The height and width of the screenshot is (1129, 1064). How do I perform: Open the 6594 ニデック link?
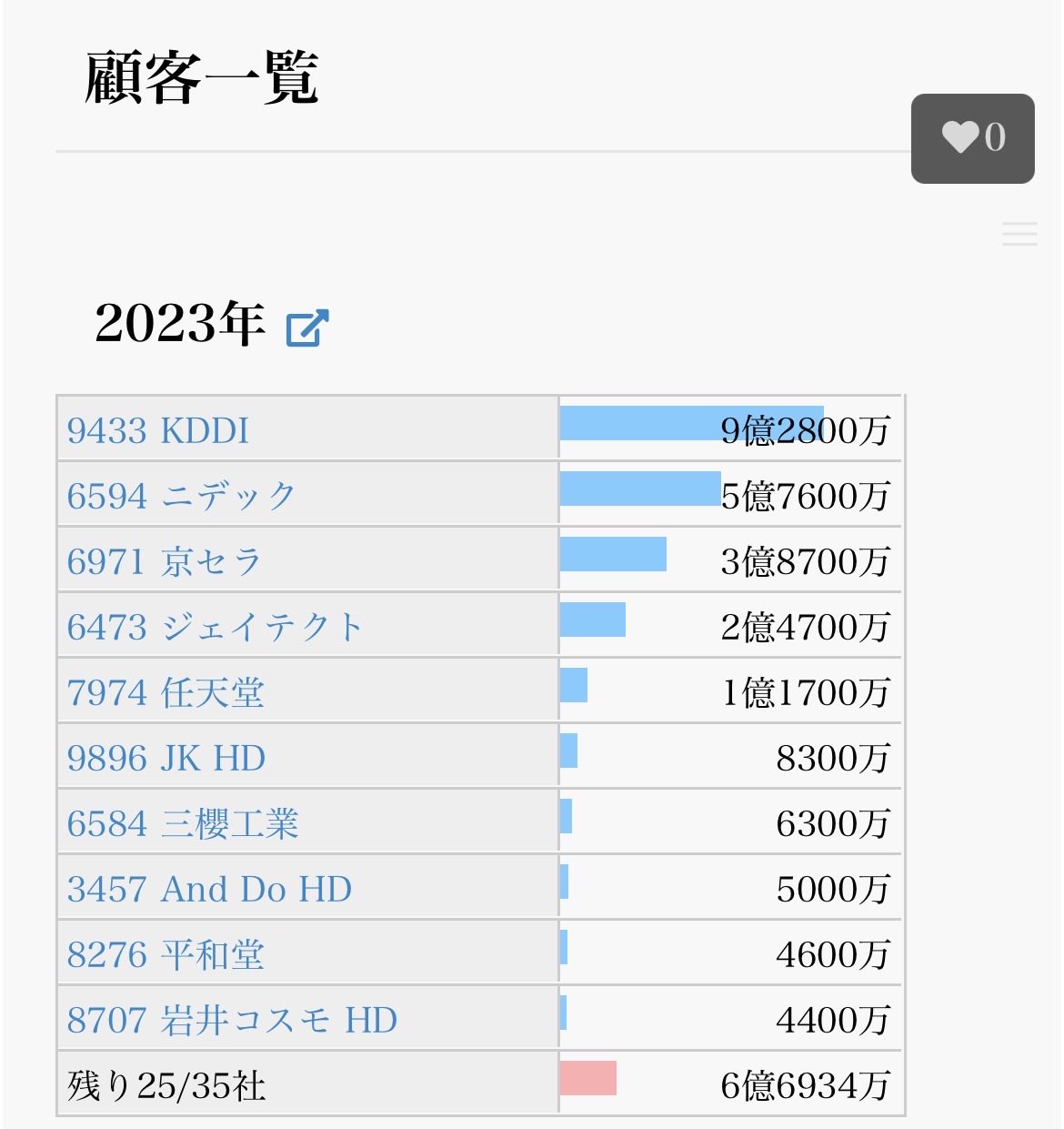[182, 496]
